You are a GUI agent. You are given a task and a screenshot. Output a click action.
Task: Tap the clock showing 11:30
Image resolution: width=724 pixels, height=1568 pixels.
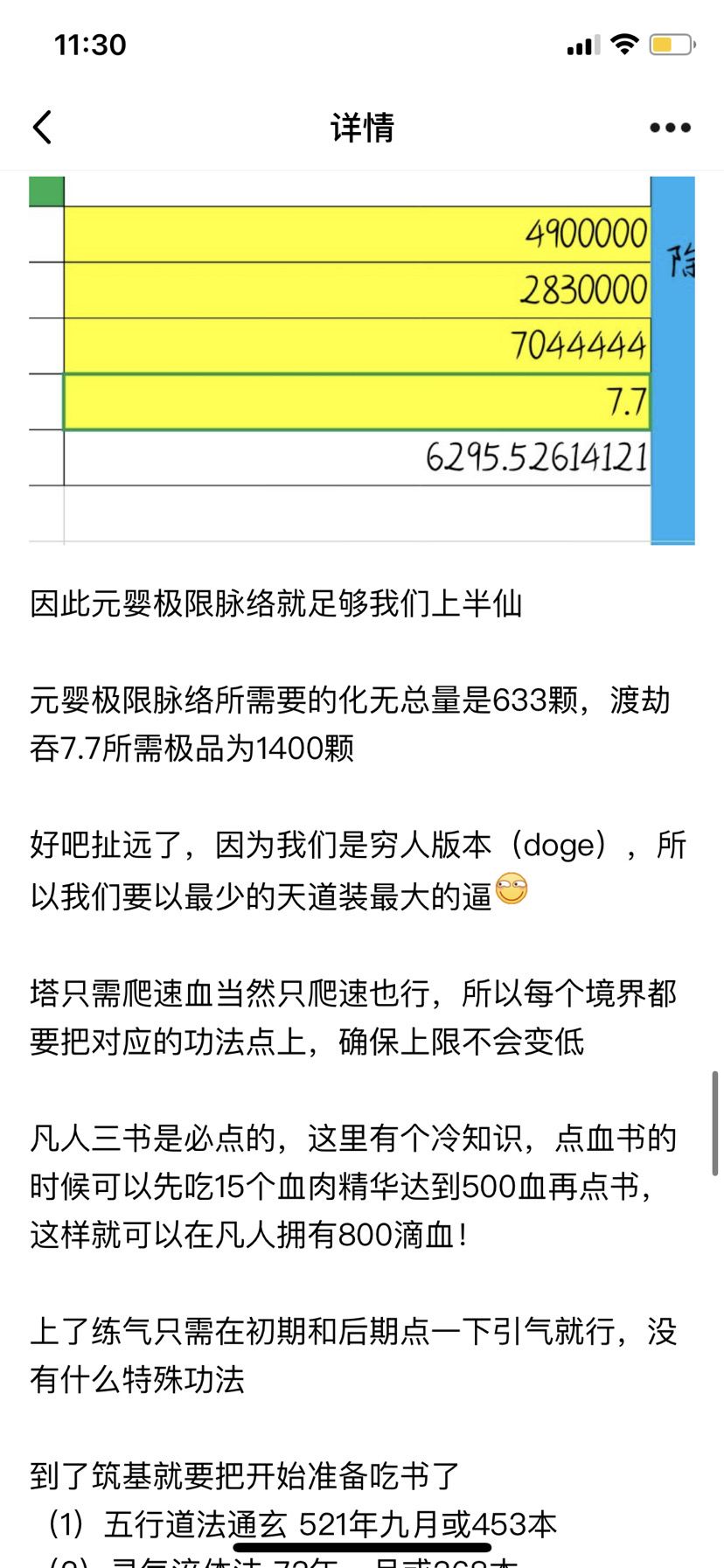coord(87,44)
